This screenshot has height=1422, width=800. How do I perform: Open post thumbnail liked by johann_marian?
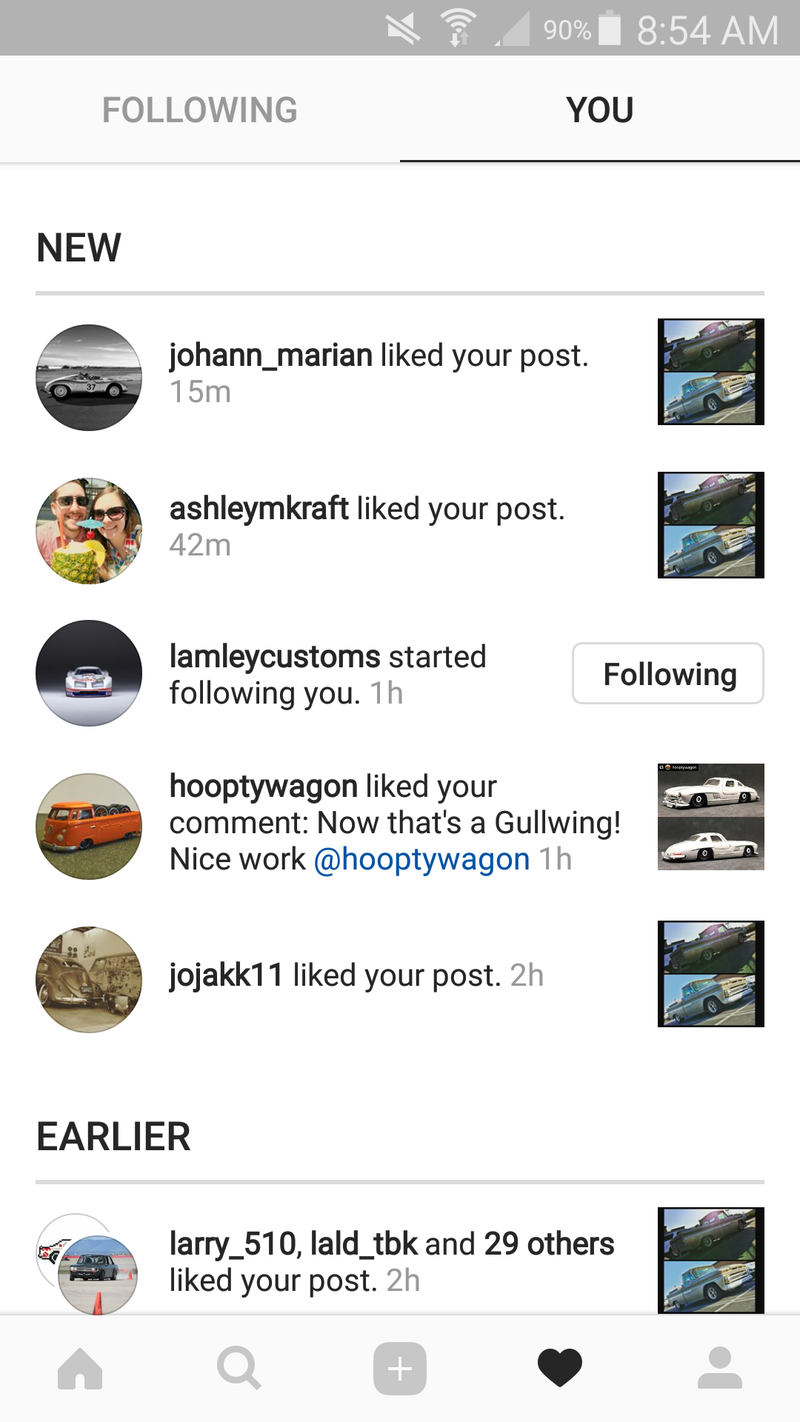tap(711, 372)
